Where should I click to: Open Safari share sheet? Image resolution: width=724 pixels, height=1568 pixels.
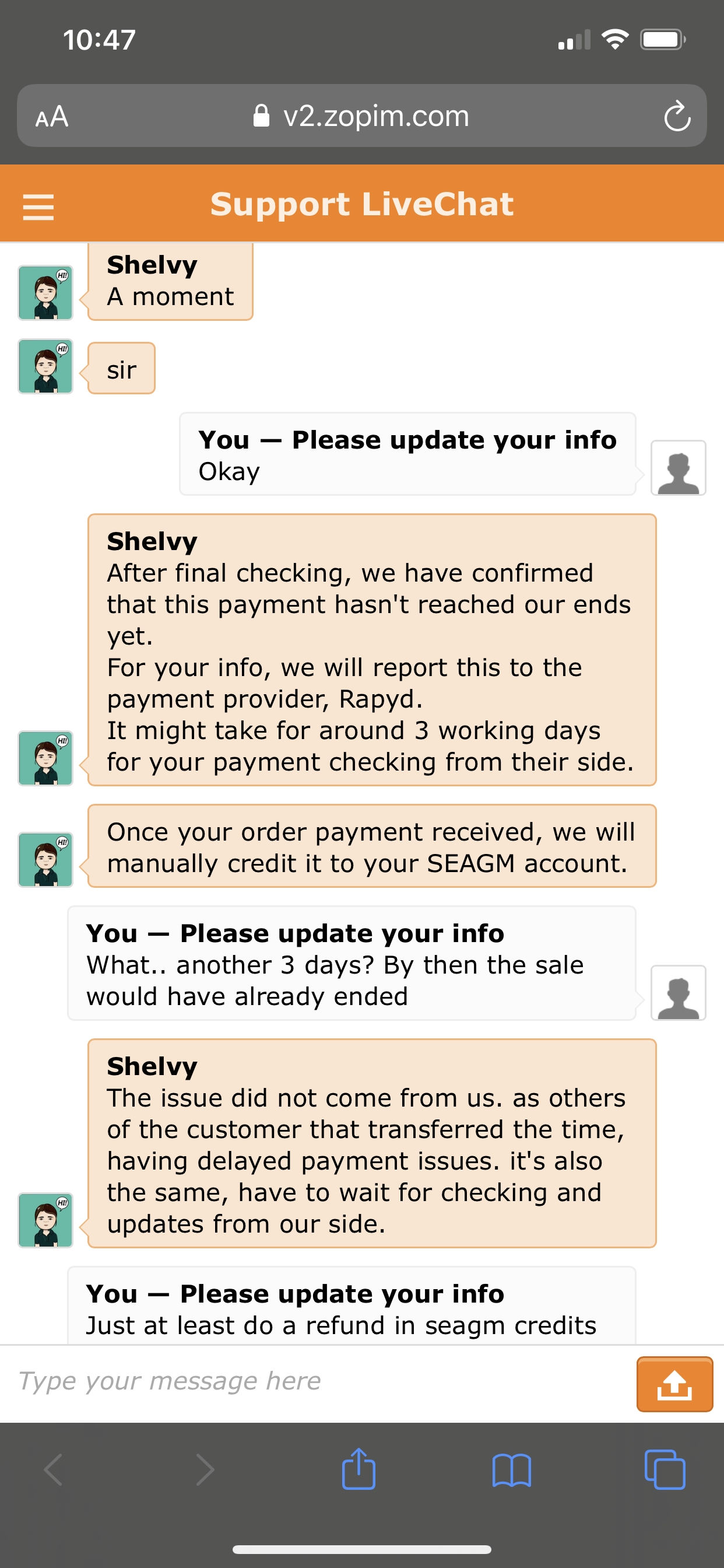[x=359, y=1469]
